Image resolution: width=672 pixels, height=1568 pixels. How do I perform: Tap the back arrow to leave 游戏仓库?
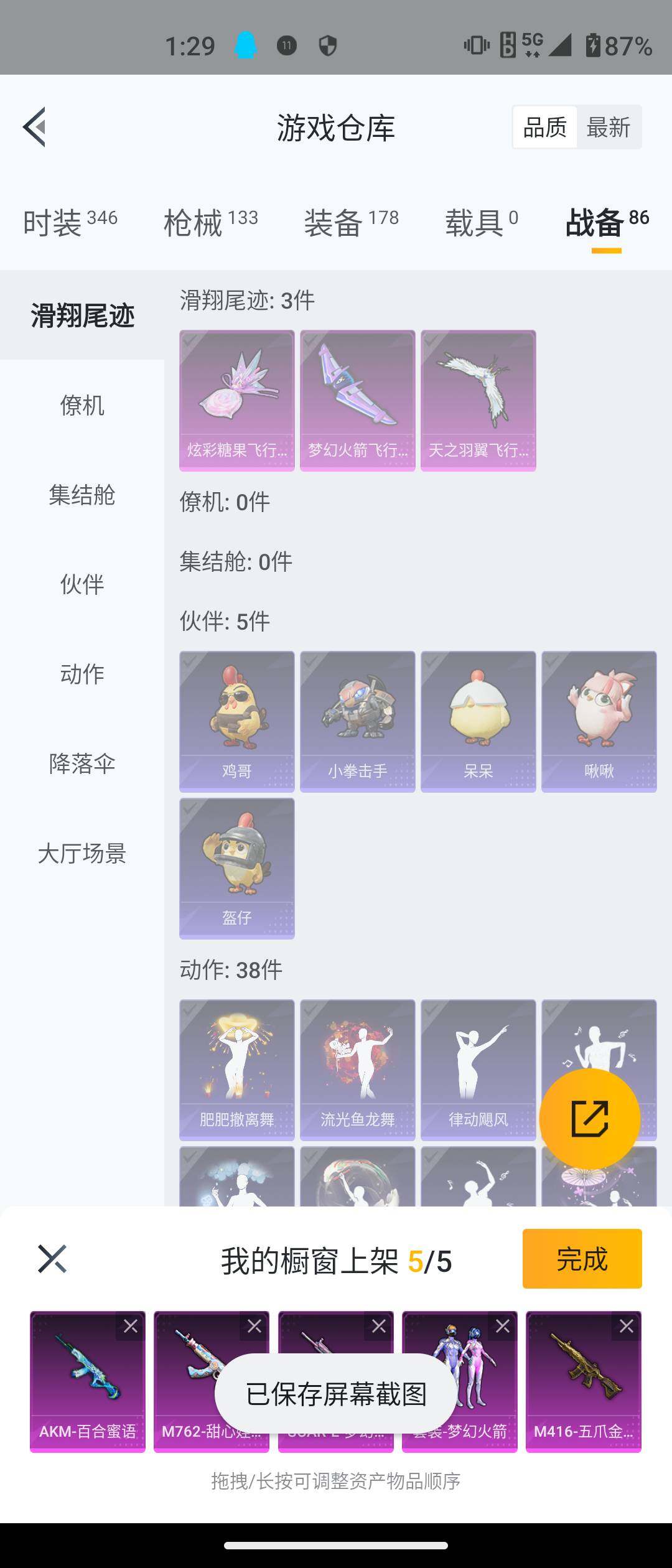(35, 126)
